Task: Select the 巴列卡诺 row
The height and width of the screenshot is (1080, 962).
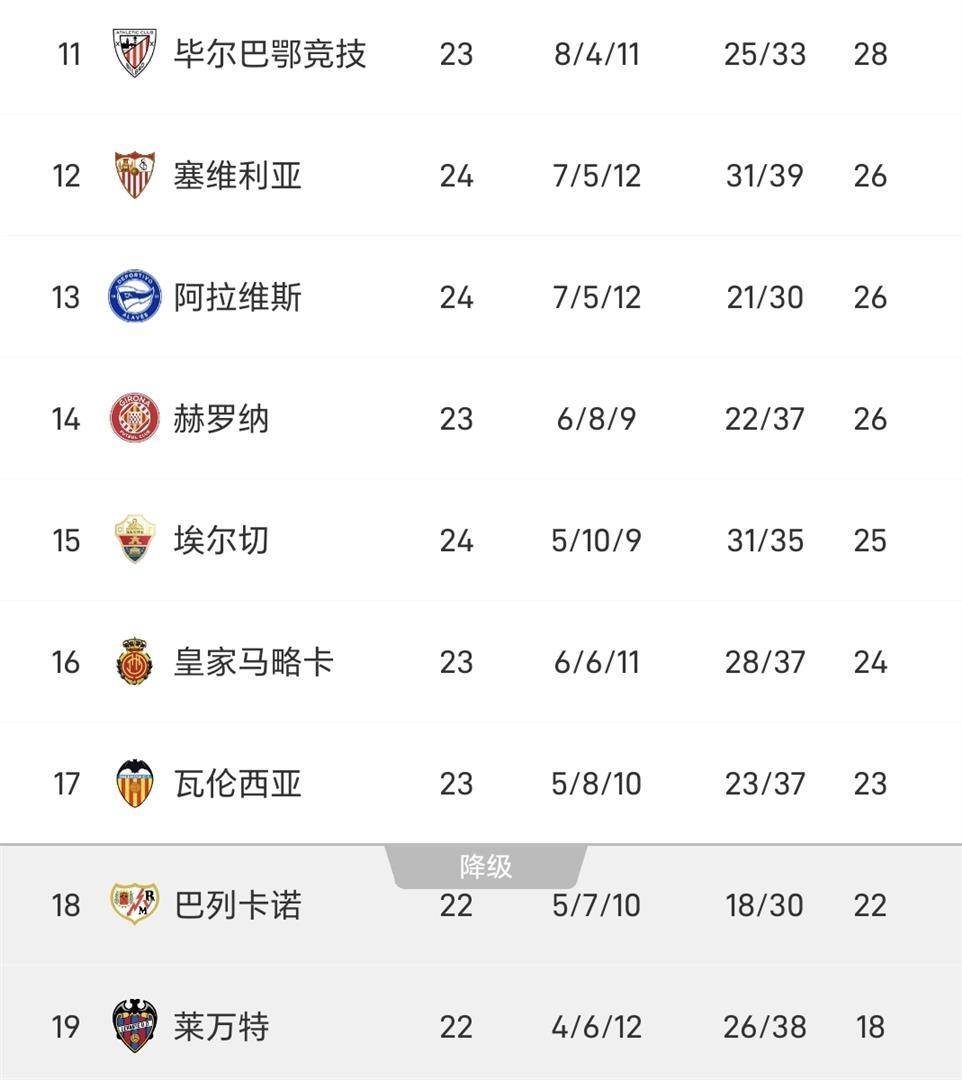Action: tap(238, 906)
